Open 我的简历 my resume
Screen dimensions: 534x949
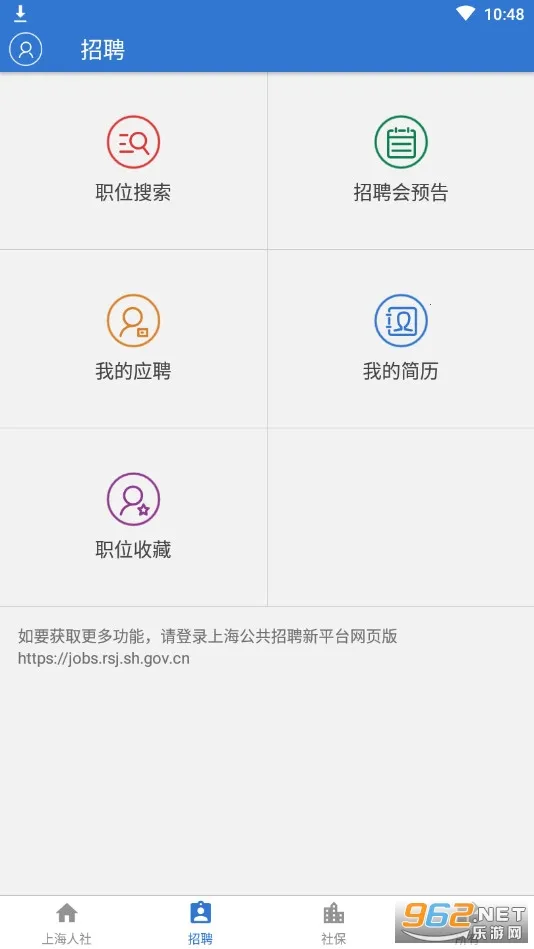(401, 339)
